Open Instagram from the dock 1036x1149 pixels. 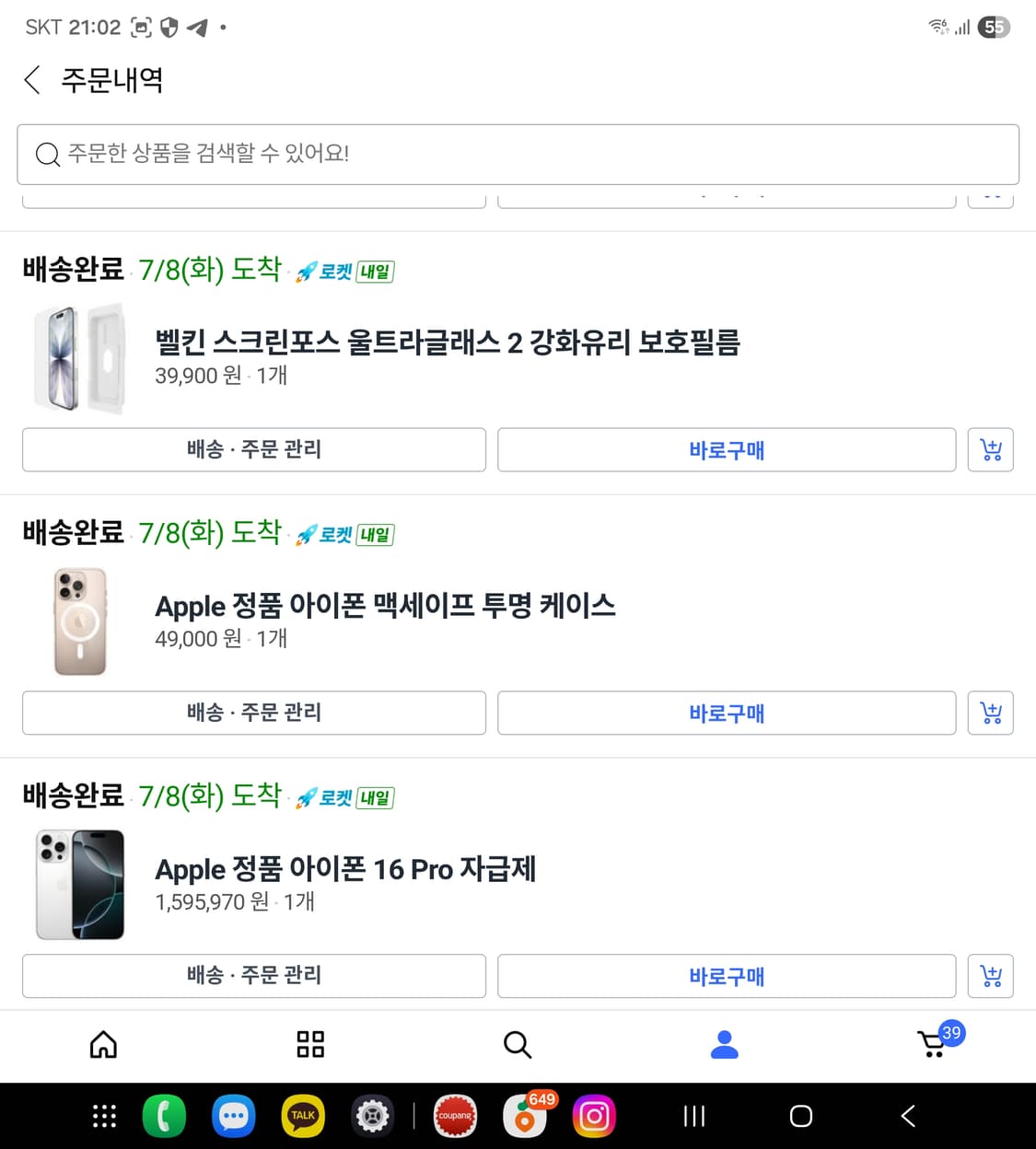pos(594,1116)
